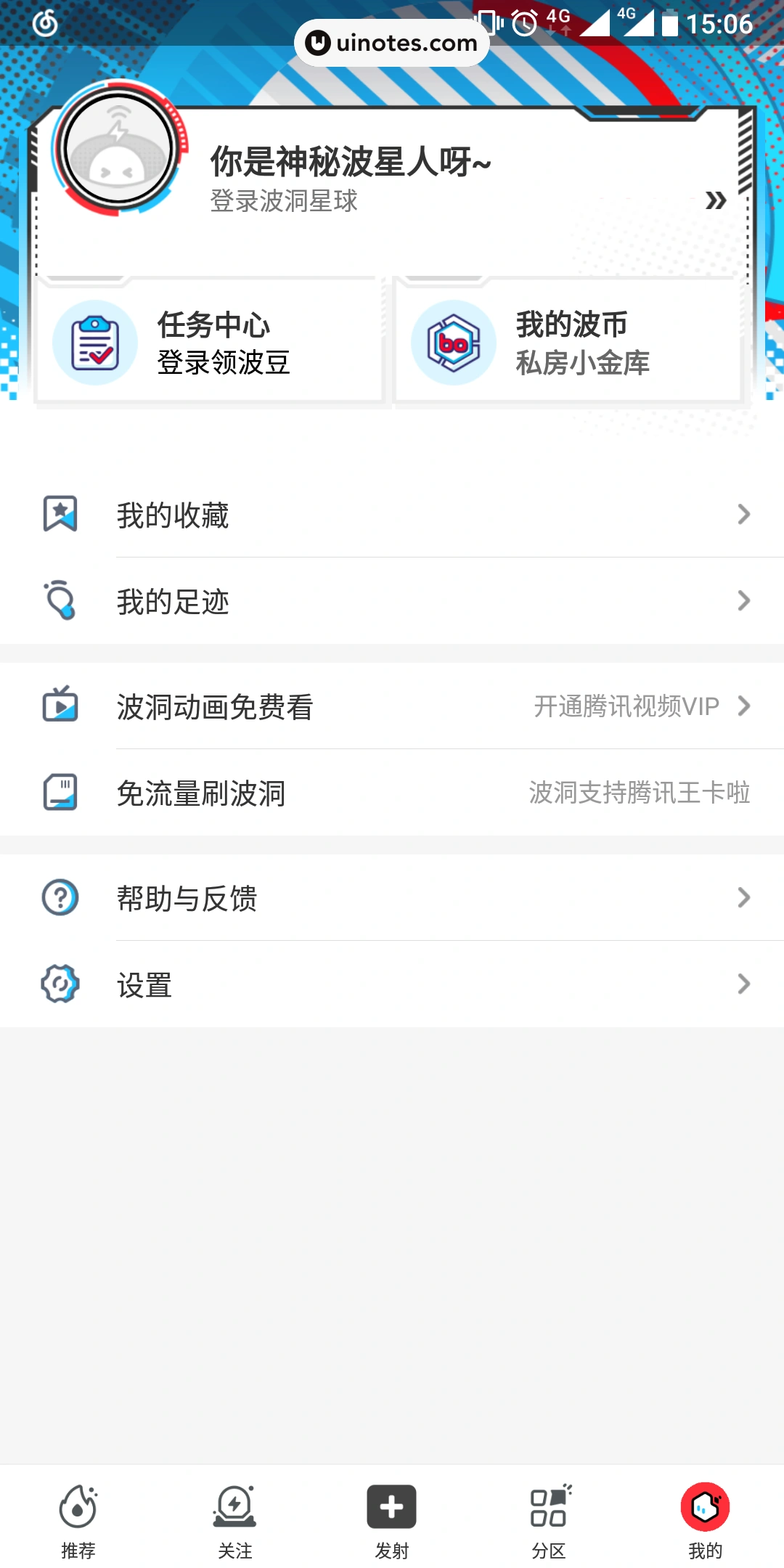Switch to the 关注 tab
The width and height of the screenshot is (784, 1568).
[x=235, y=1521]
